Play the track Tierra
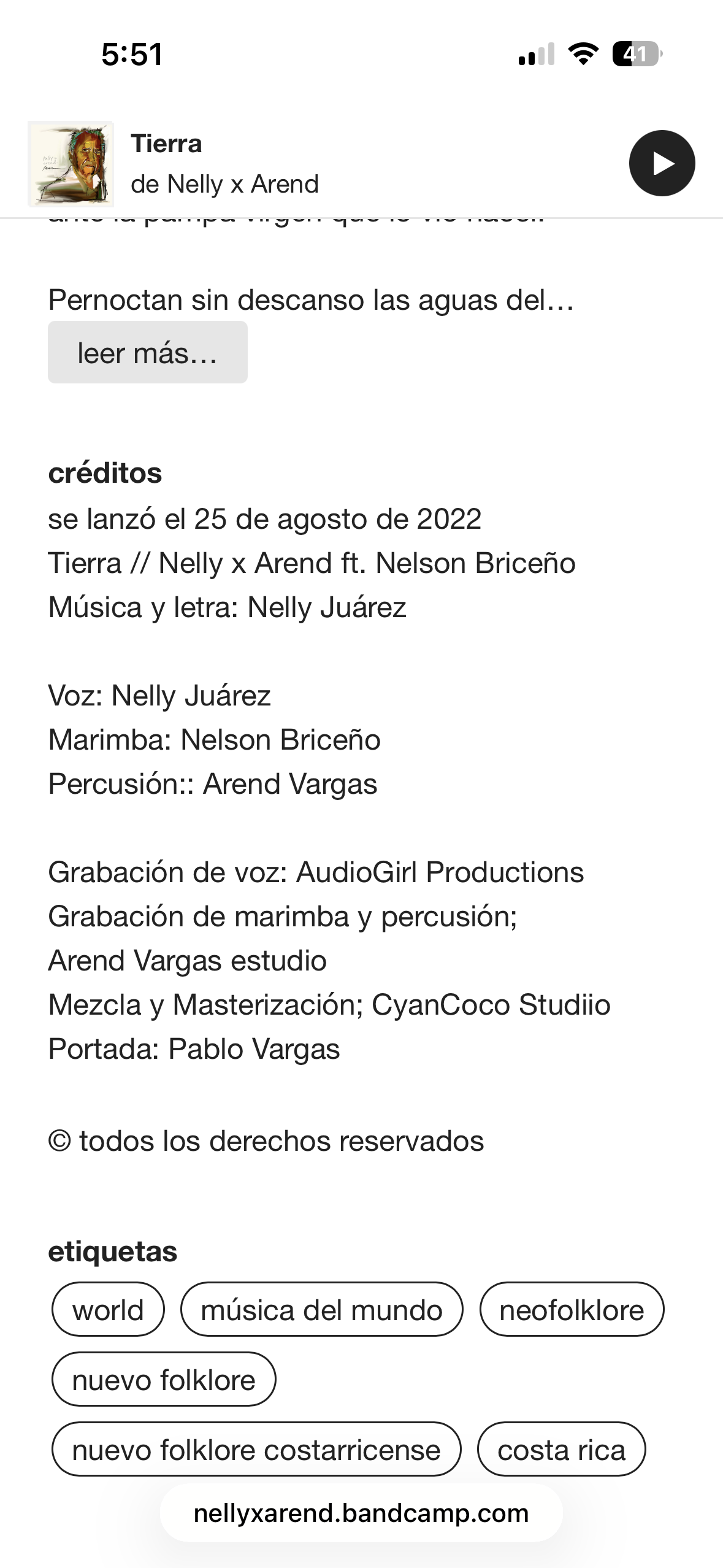 point(662,163)
